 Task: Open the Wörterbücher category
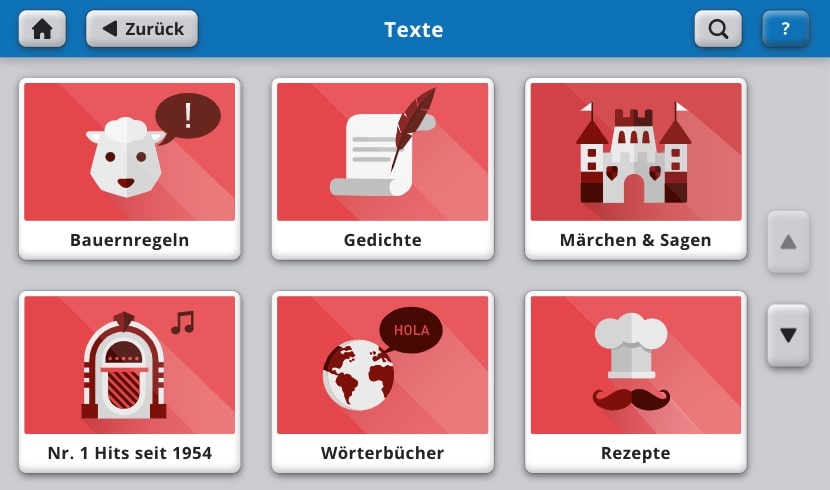point(383,381)
